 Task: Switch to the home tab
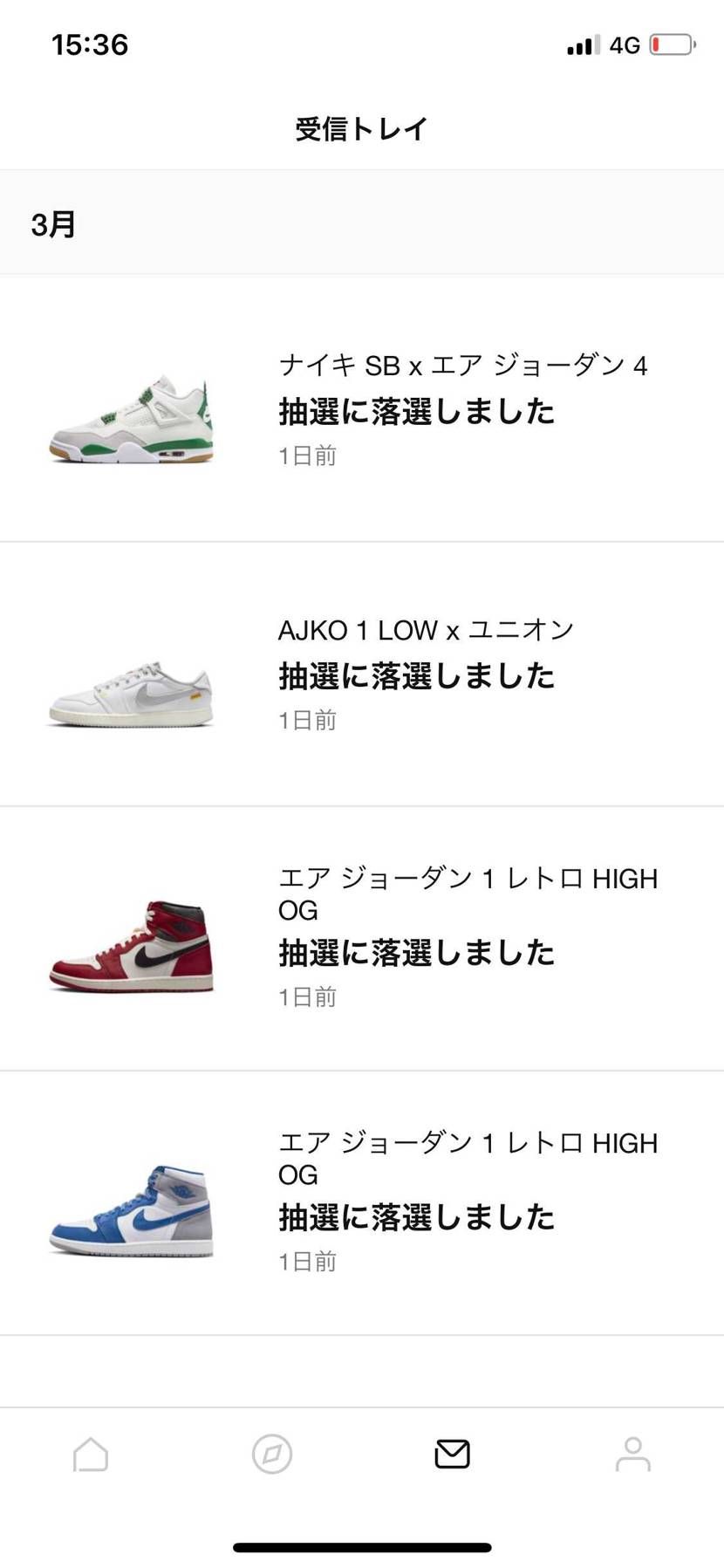[91, 1455]
